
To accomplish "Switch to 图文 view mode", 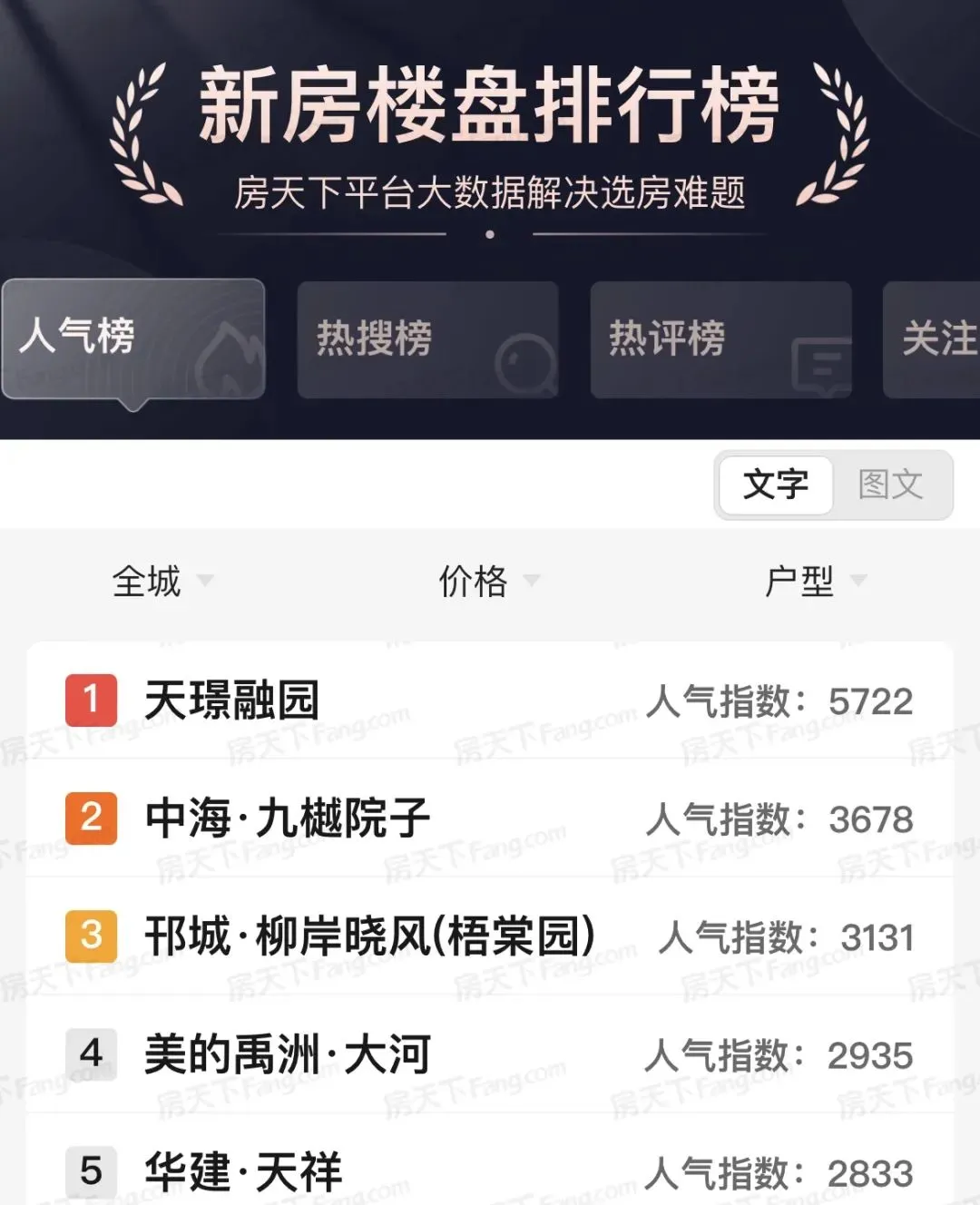I will pos(891,485).
